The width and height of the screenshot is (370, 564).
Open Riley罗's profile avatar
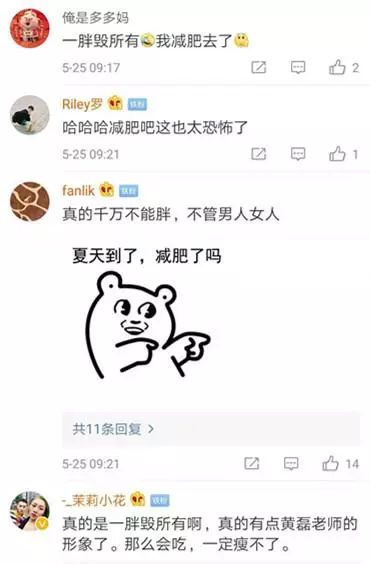coord(29,115)
